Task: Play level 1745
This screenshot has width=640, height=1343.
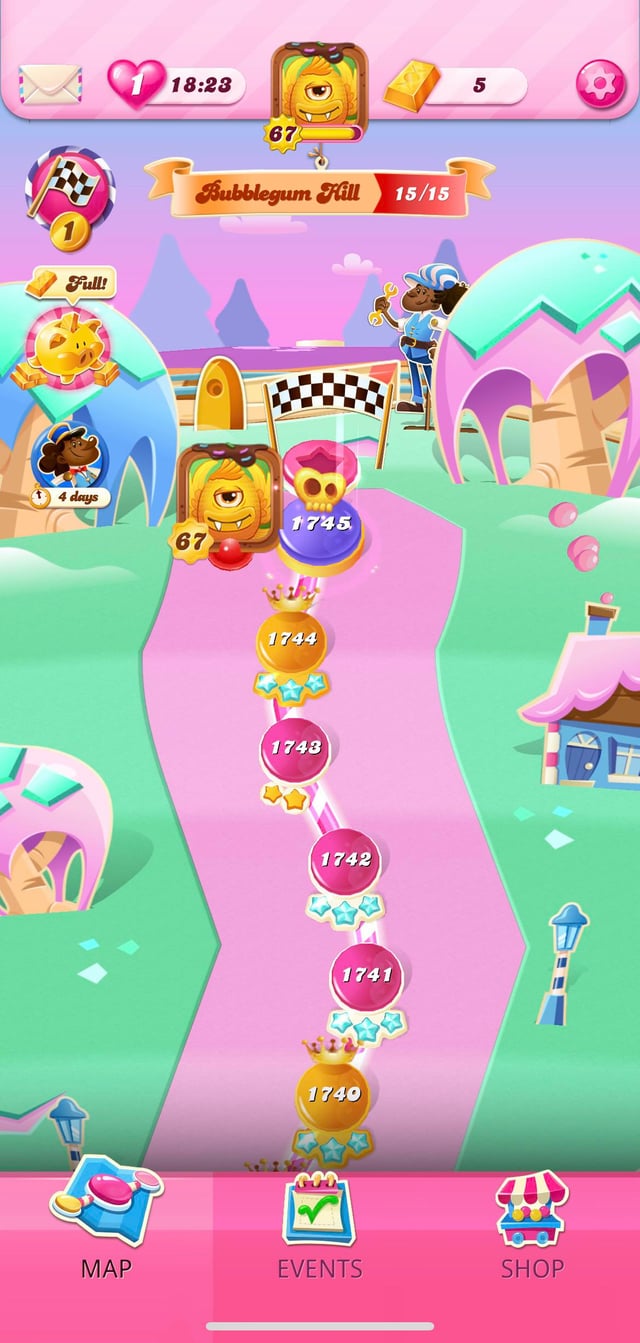Action: click(320, 525)
